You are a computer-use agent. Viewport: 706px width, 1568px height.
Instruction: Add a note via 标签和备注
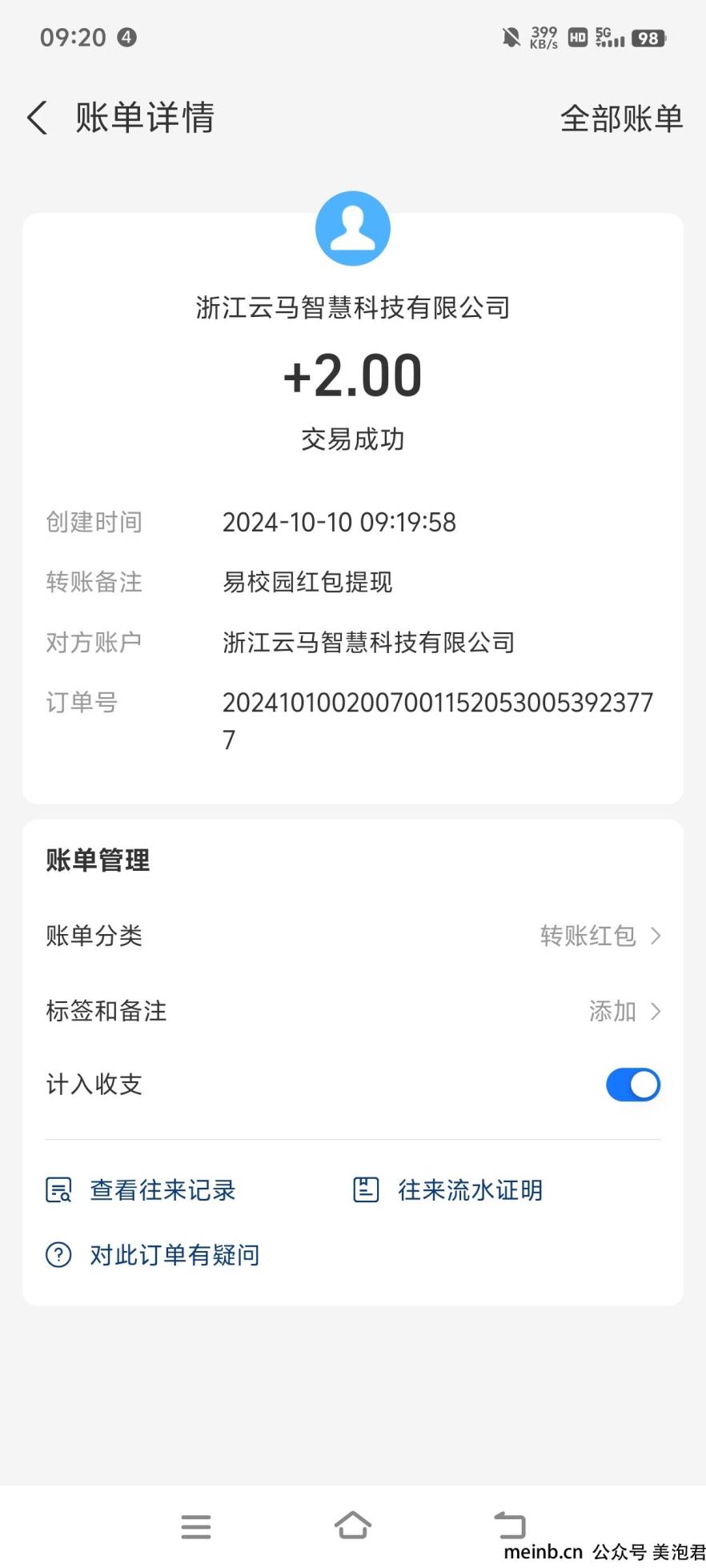(x=353, y=1011)
